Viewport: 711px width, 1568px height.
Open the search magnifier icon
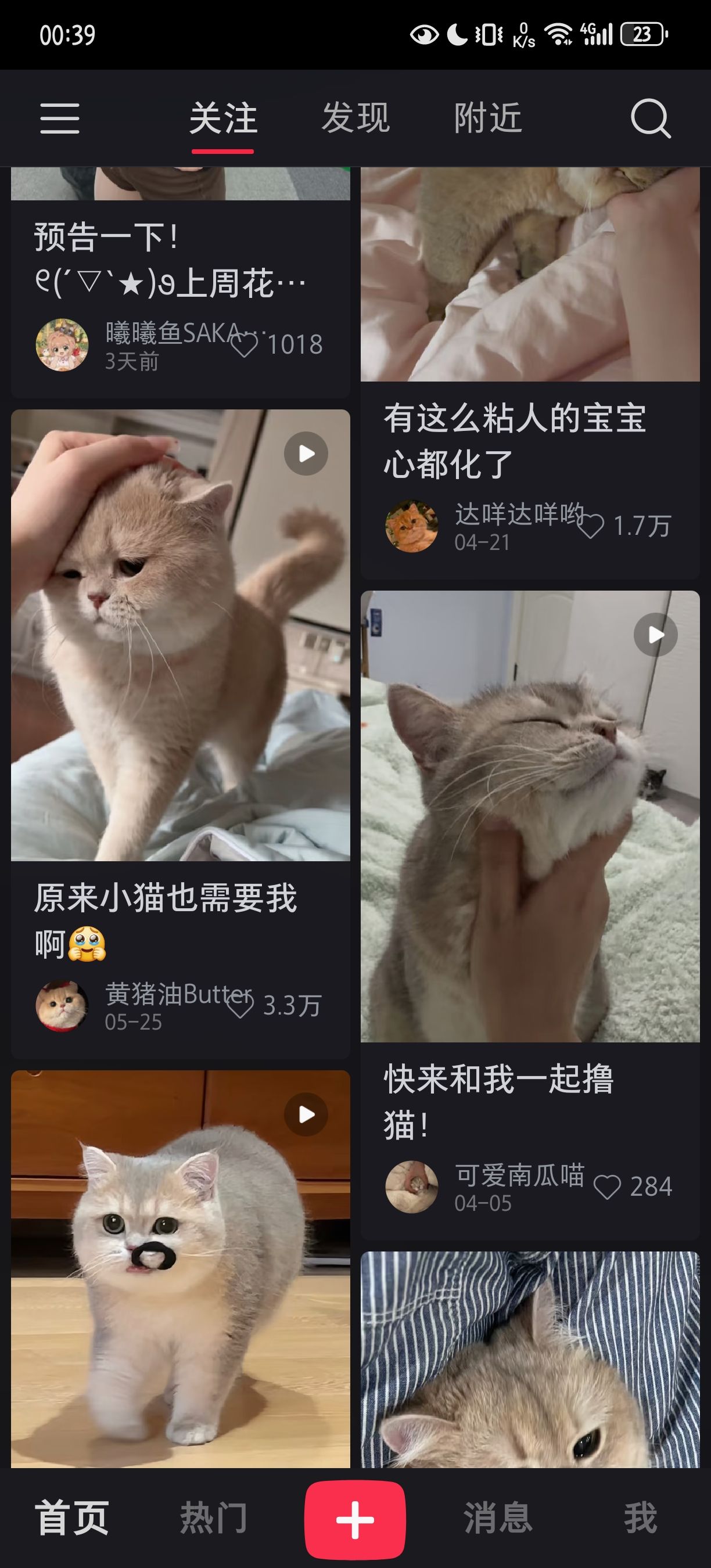[650, 118]
